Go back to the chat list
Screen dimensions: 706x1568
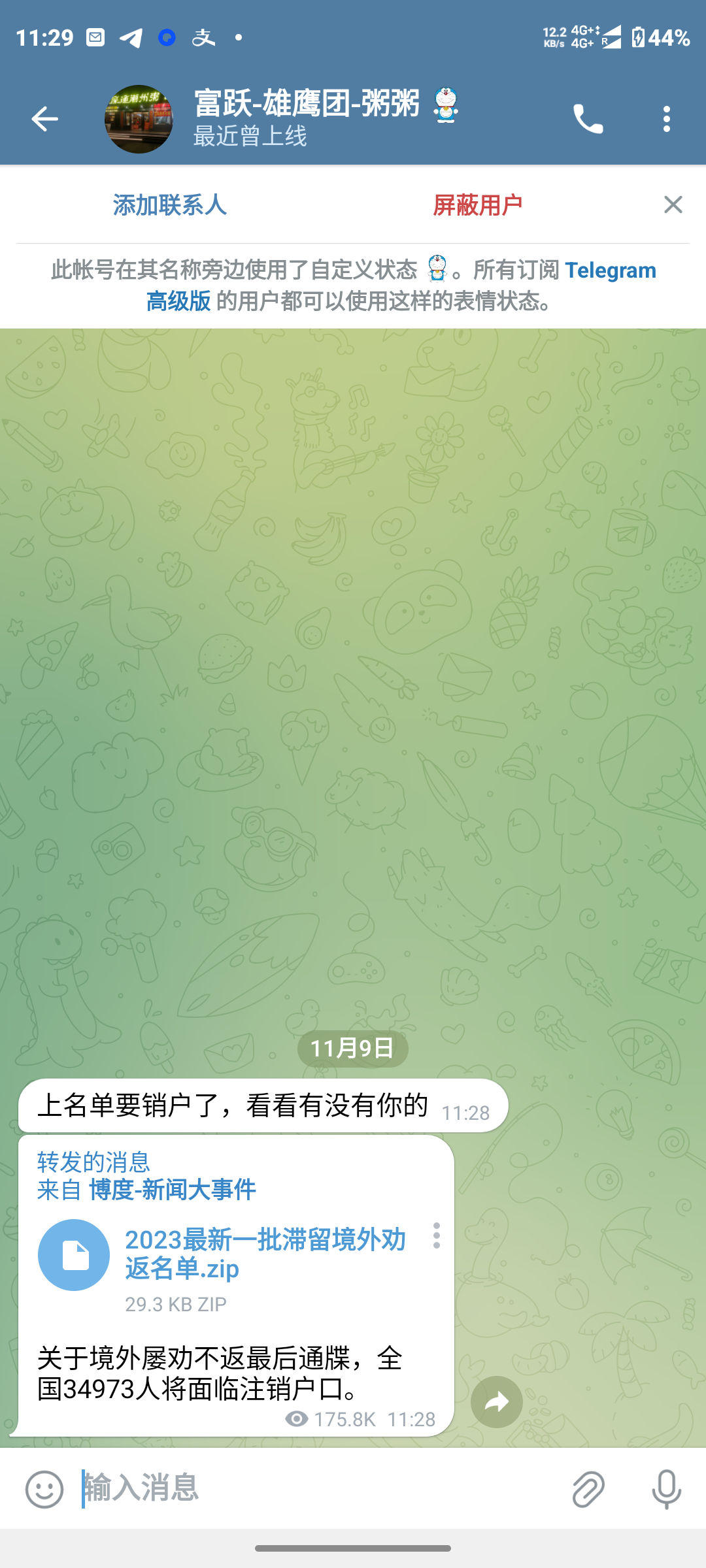click(44, 119)
